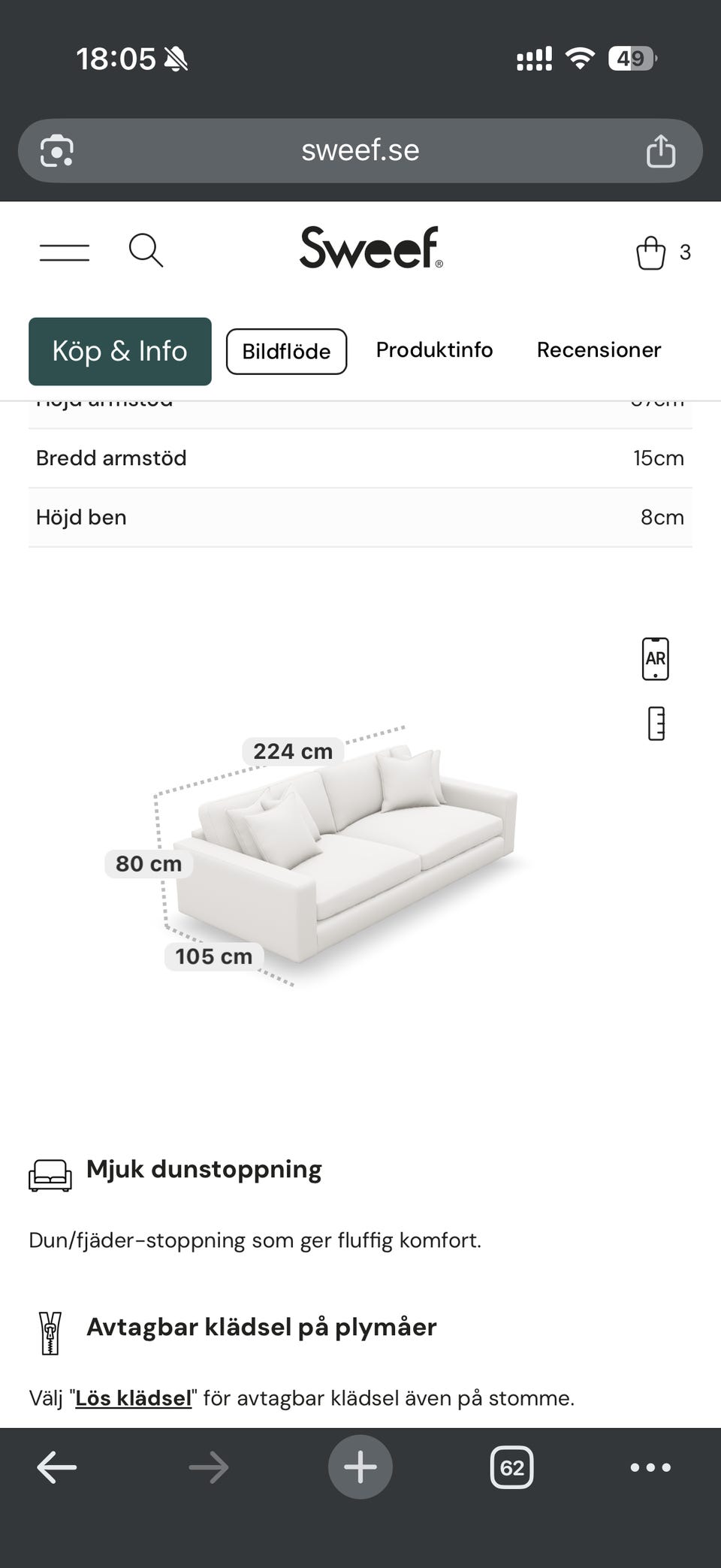This screenshot has width=721, height=1568.
Task: Open the Lös klädsel link
Action: [x=134, y=1398]
